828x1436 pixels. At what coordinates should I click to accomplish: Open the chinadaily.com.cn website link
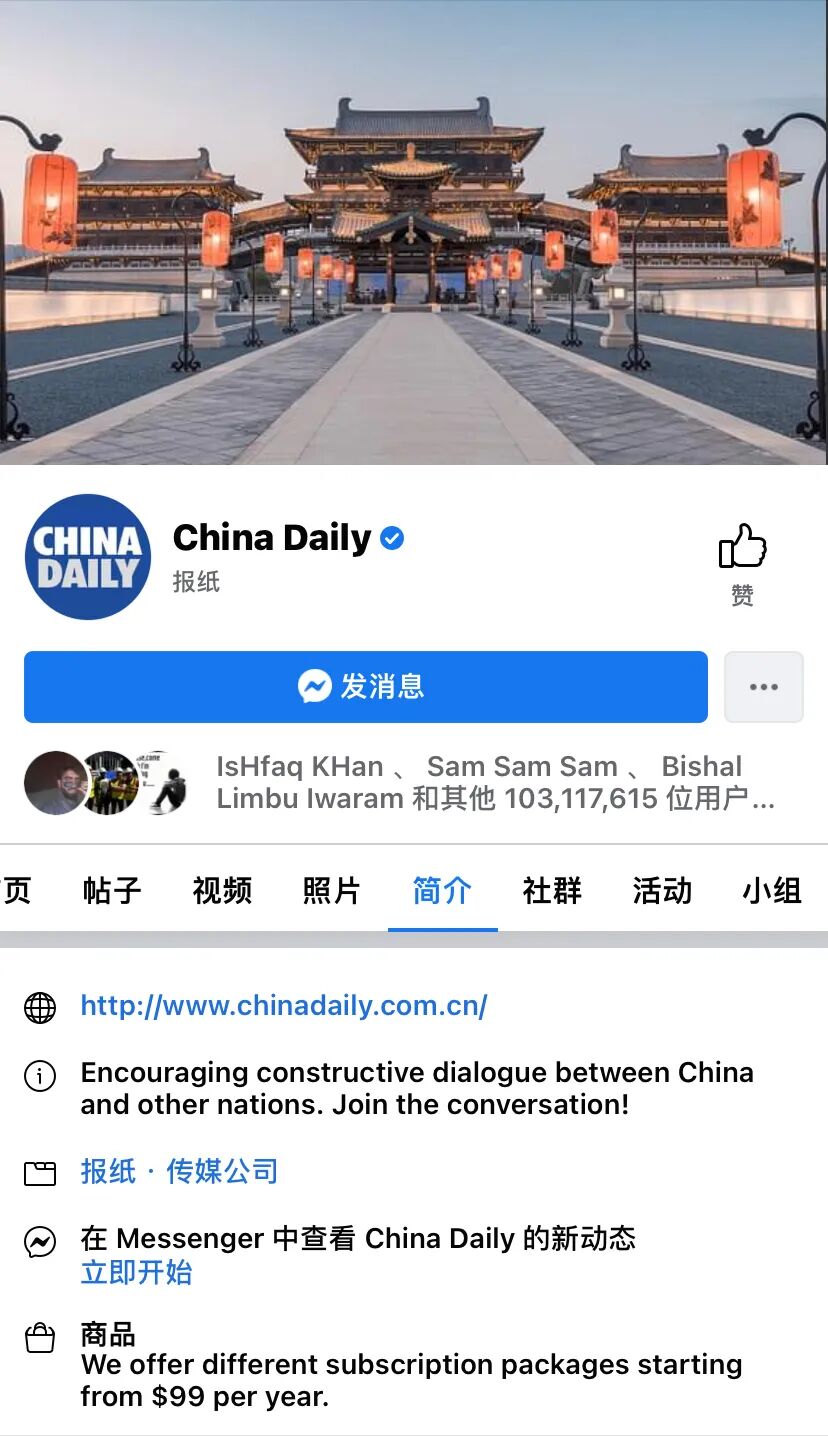coord(284,1006)
